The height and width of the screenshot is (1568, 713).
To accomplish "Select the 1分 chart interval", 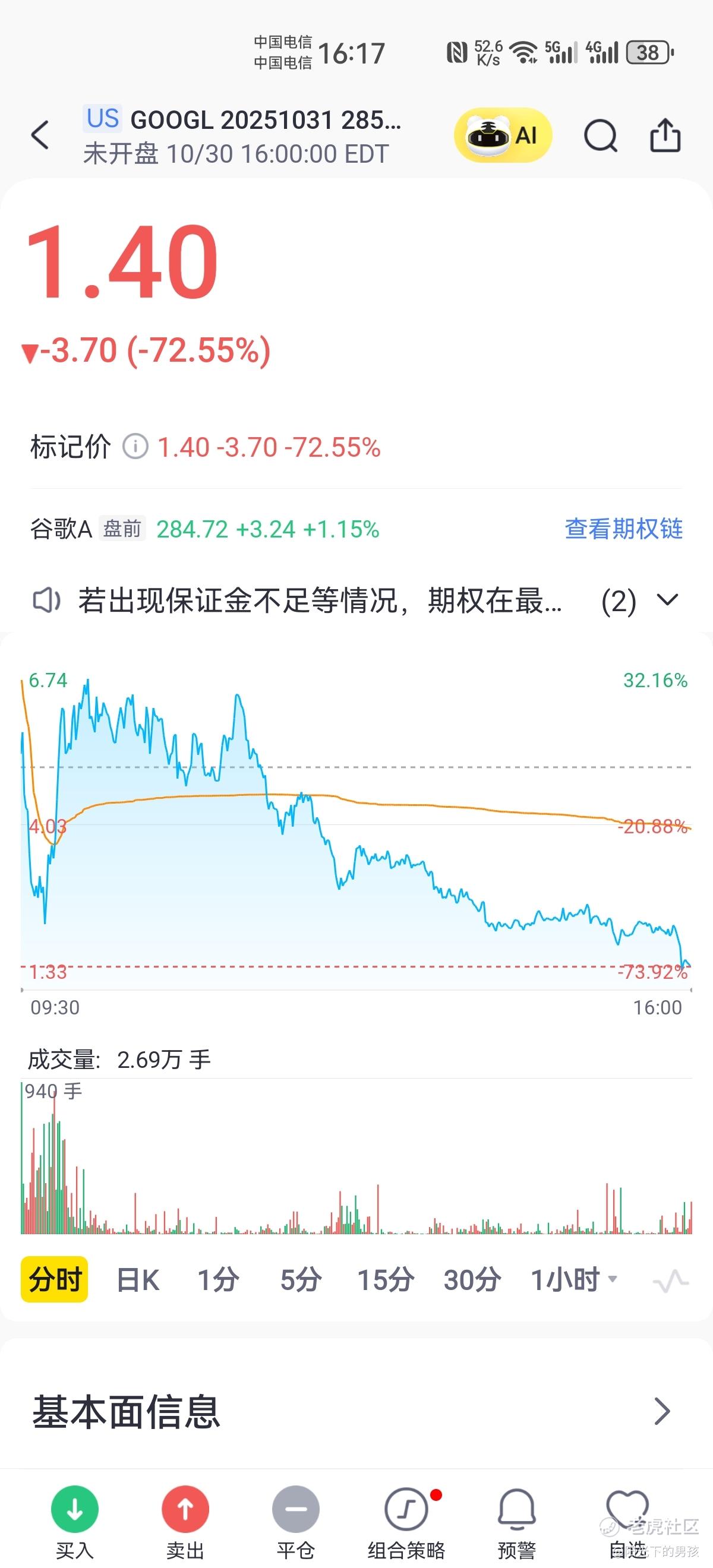I will tap(218, 1280).
